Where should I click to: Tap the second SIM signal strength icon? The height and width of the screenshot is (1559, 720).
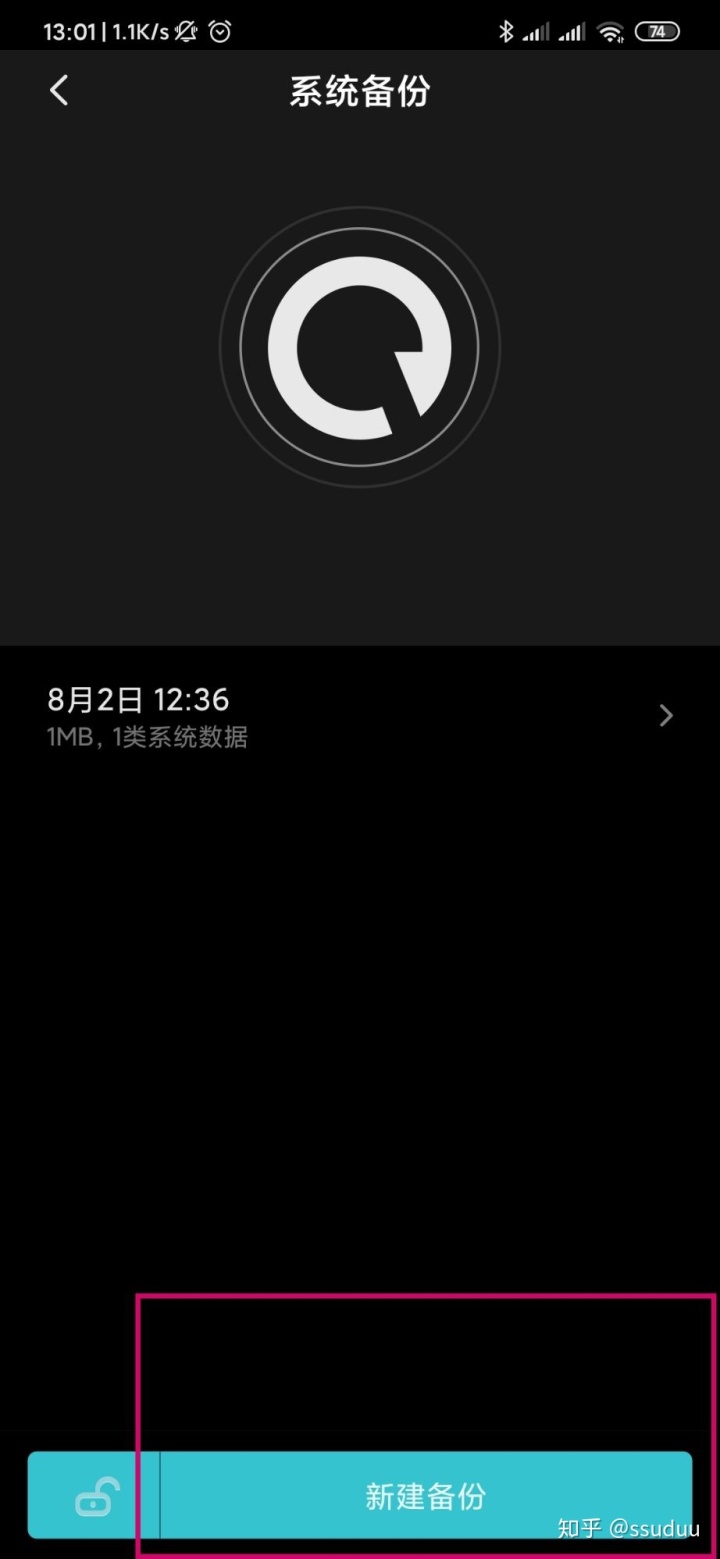point(573,31)
